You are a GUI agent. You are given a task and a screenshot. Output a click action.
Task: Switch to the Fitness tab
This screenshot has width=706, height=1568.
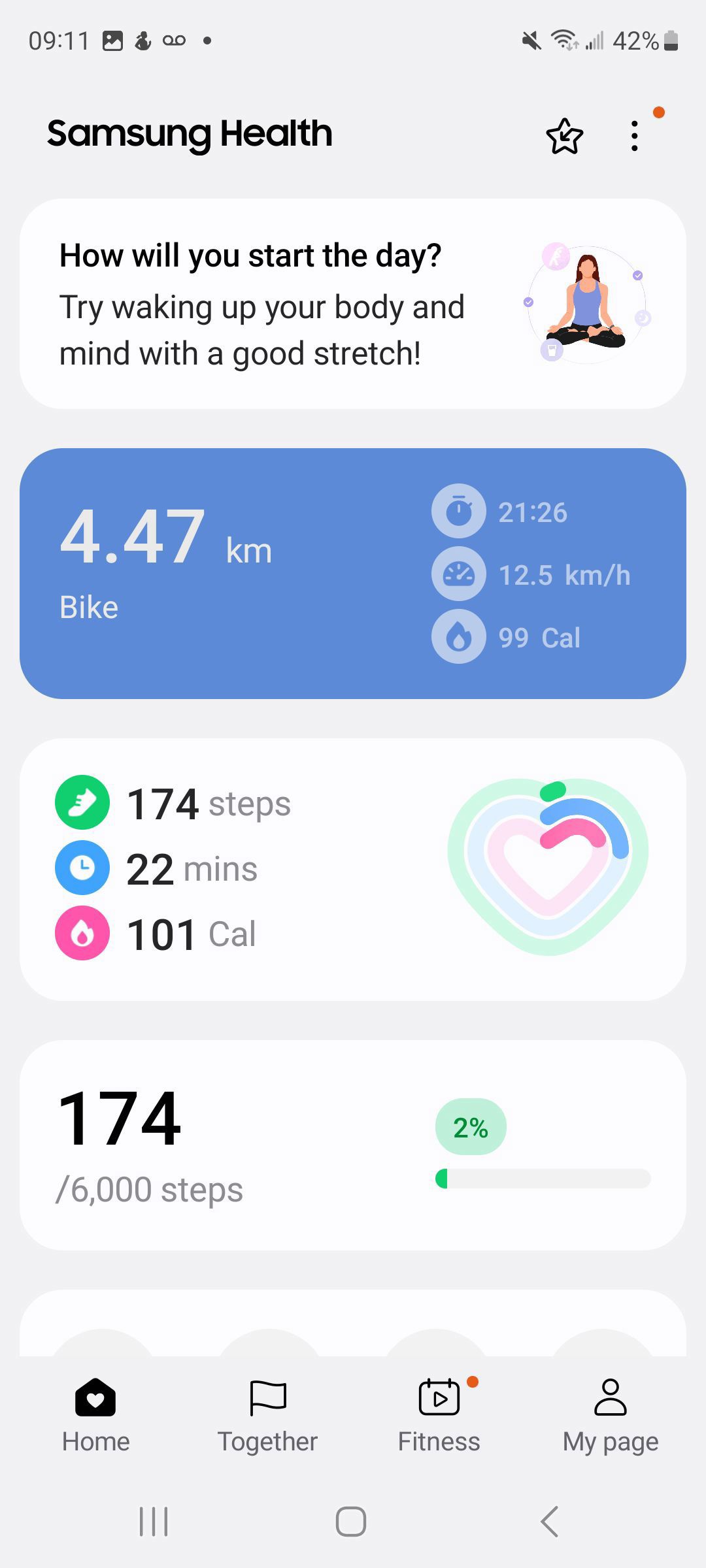tap(439, 1415)
